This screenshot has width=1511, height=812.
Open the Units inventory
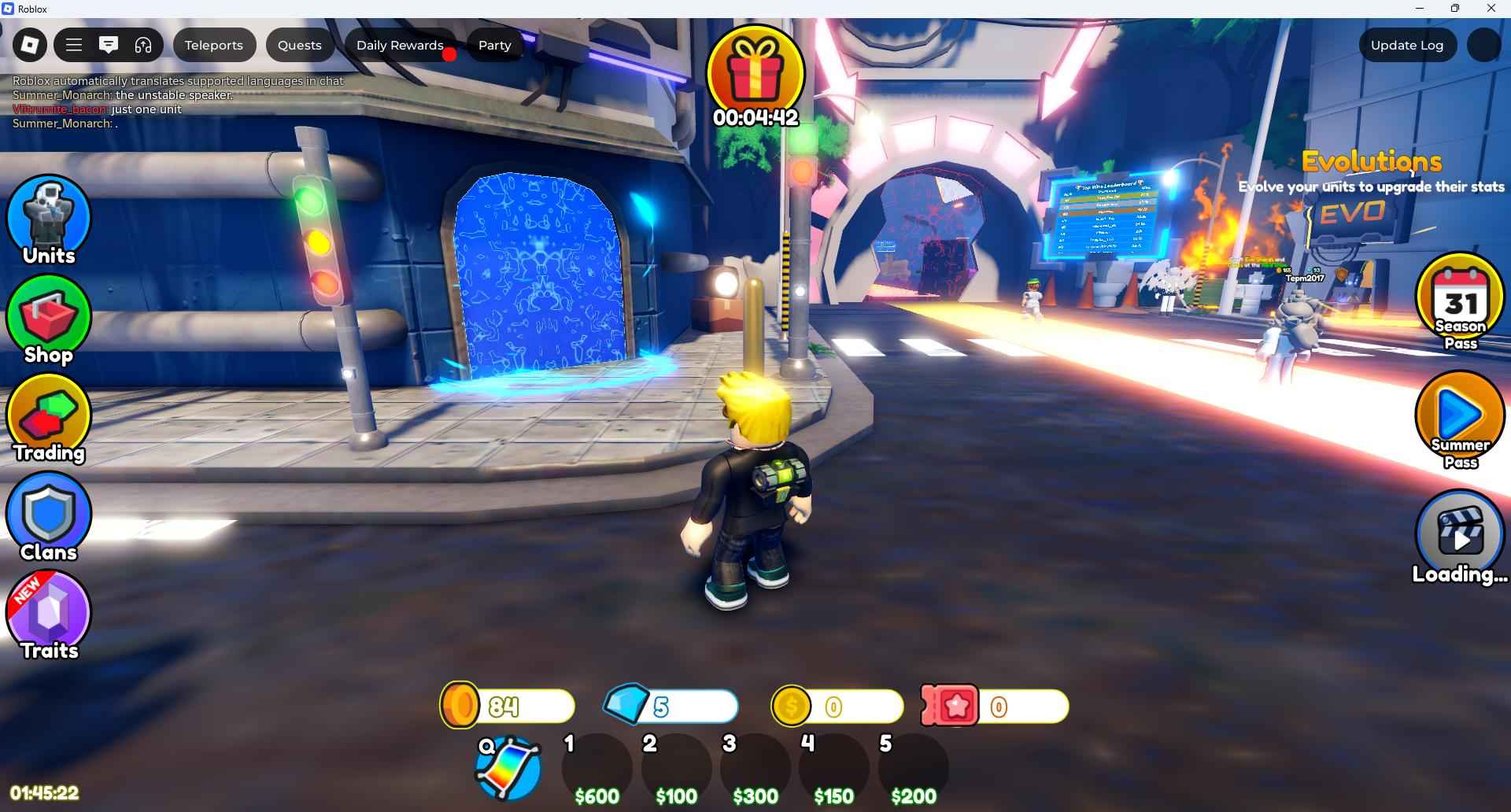pyautogui.click(x=49, y=220)
